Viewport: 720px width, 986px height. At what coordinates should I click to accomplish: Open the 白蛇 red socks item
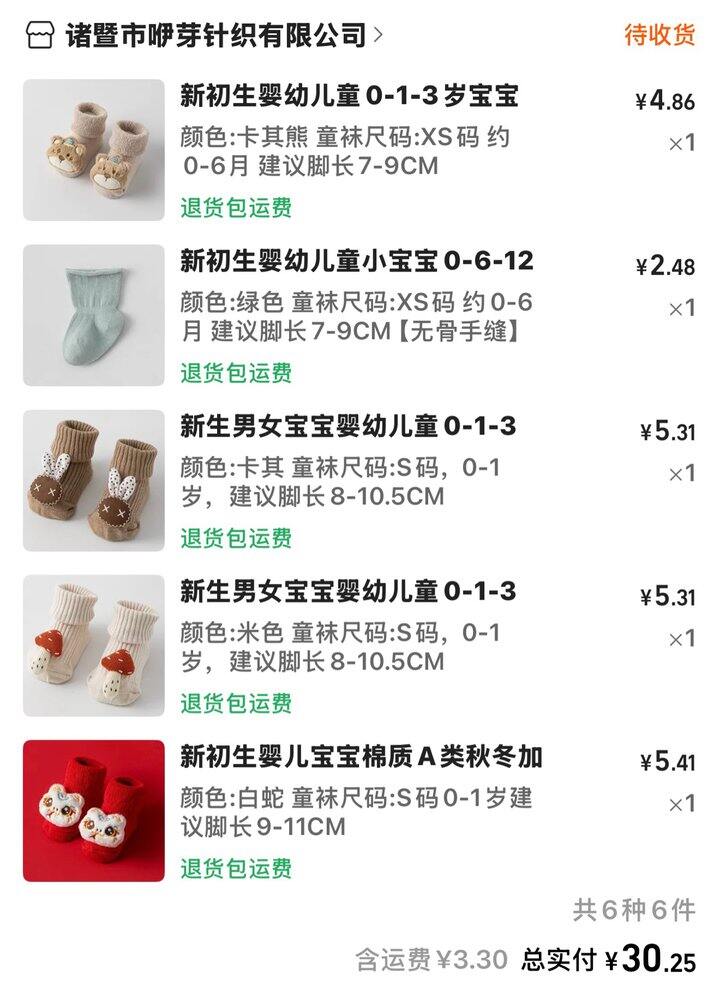click(360, 758)
